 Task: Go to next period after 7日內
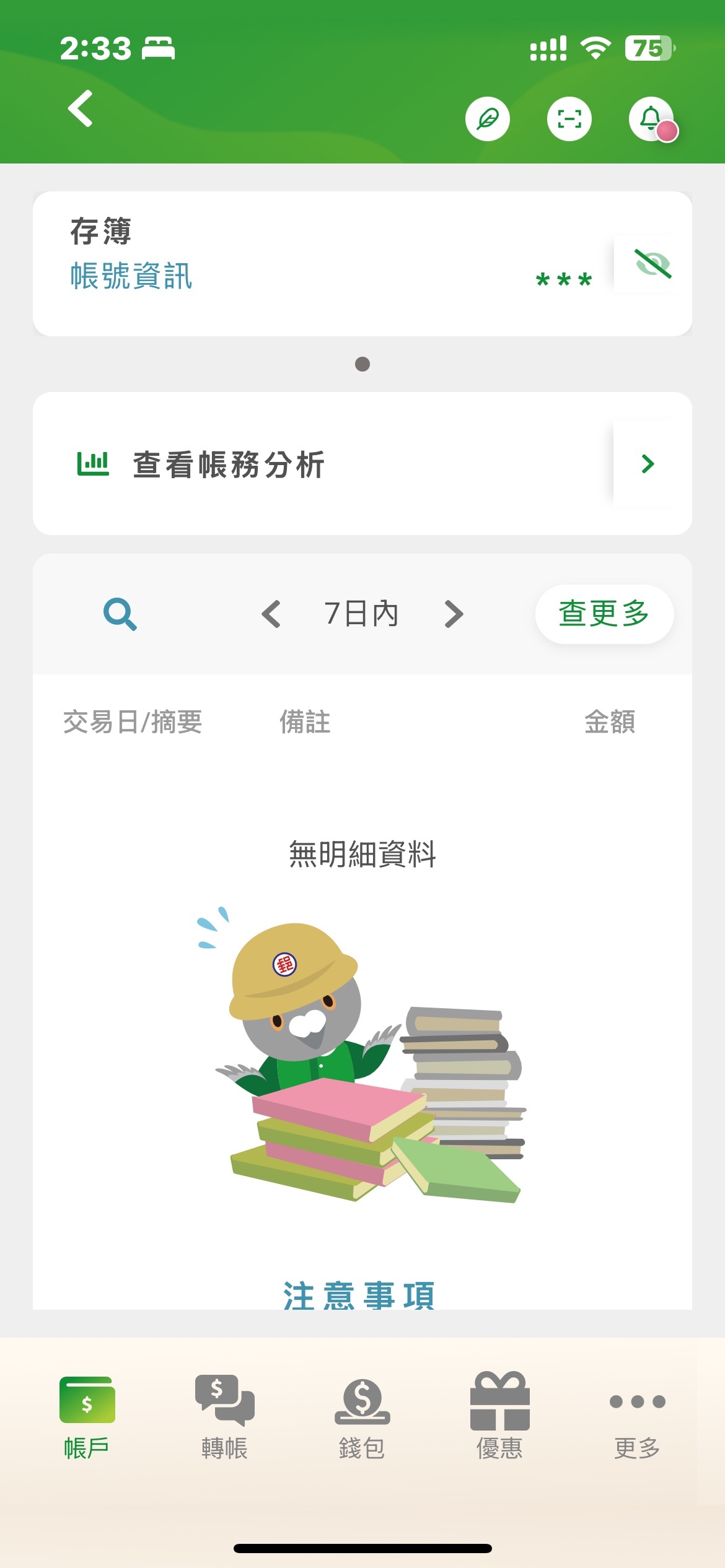click(454, 614)
